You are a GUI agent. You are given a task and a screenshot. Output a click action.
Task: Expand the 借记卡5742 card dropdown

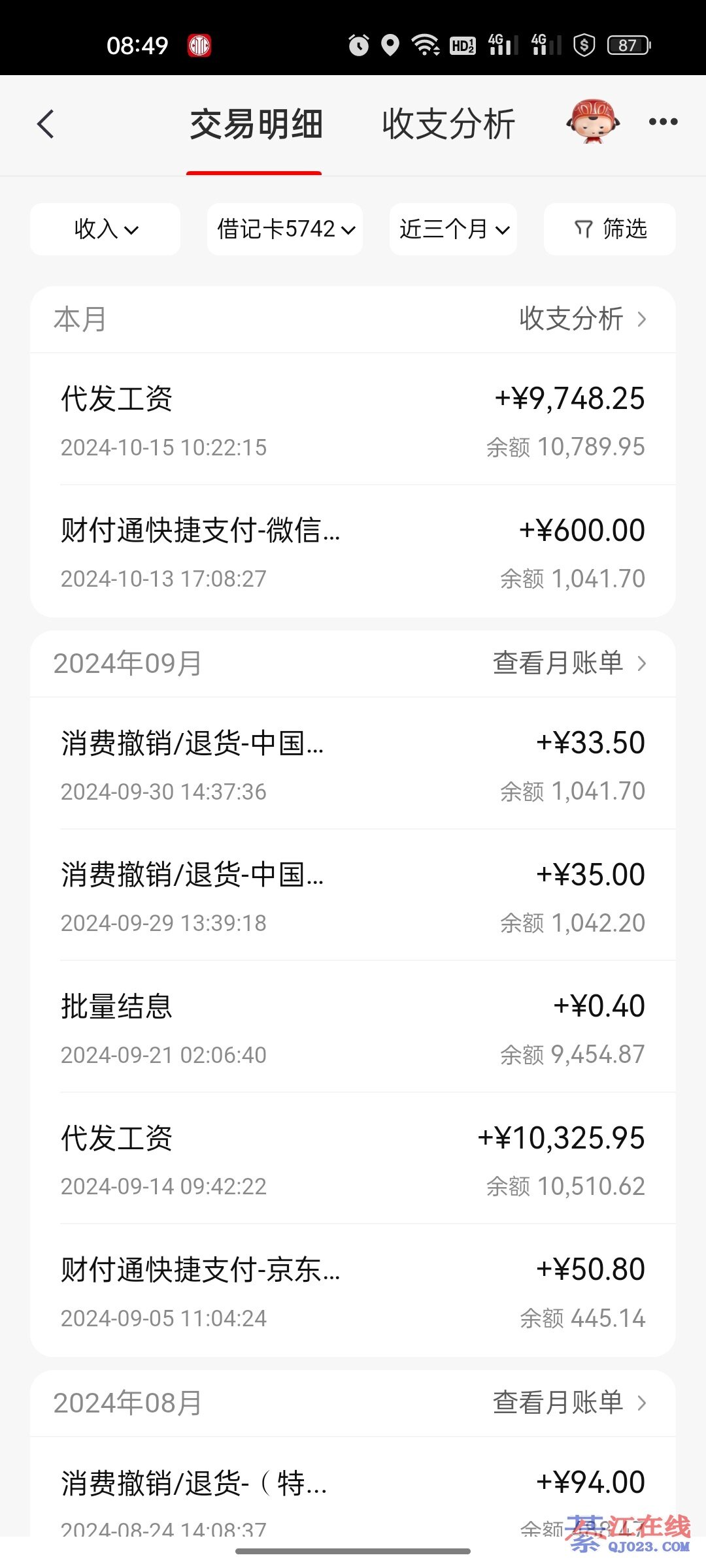point(285,229)
